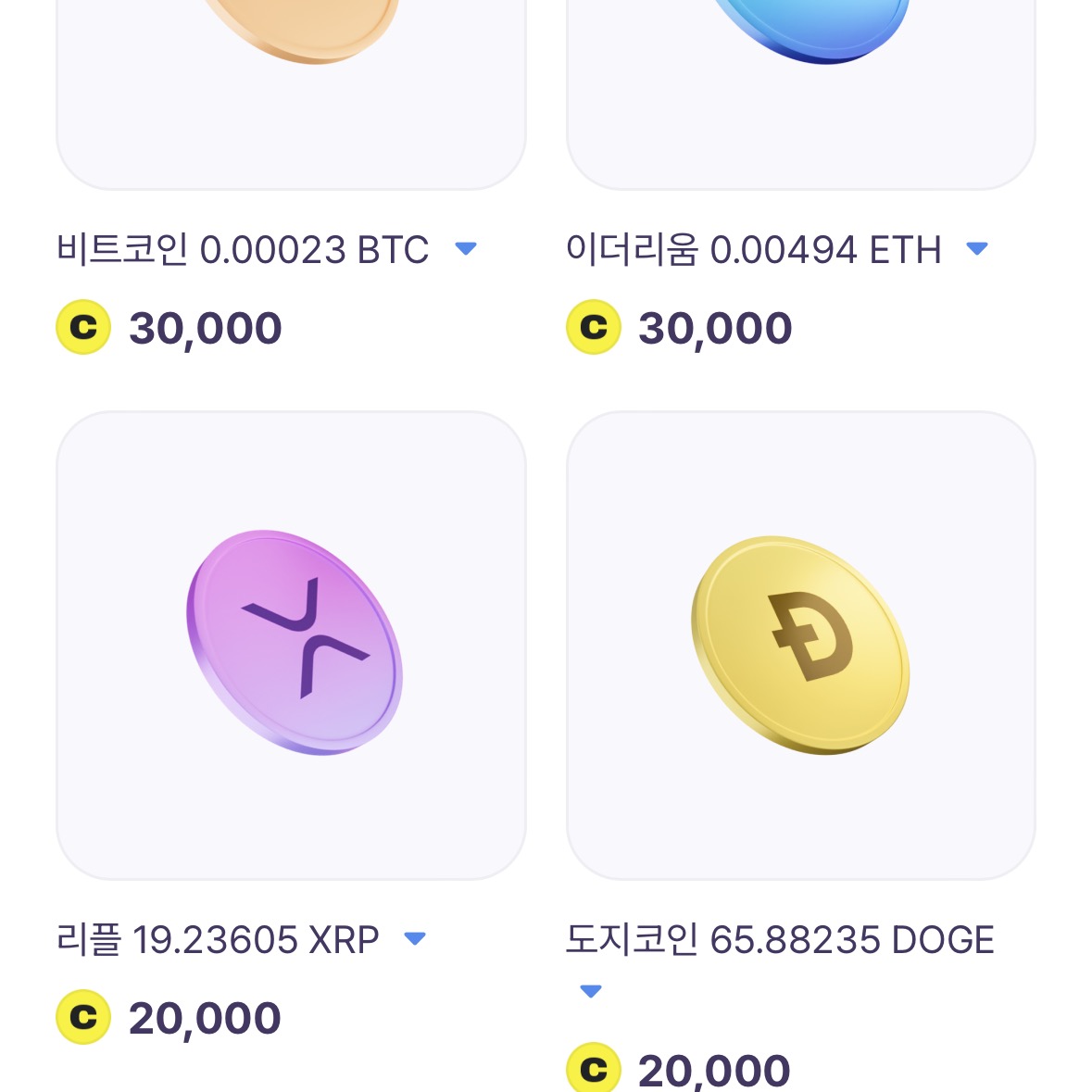Expand the Bitcoin 0.00023 BTC amount dropdown
The height and width of the screenshot is (1092, 1092).
coord(466,248)
